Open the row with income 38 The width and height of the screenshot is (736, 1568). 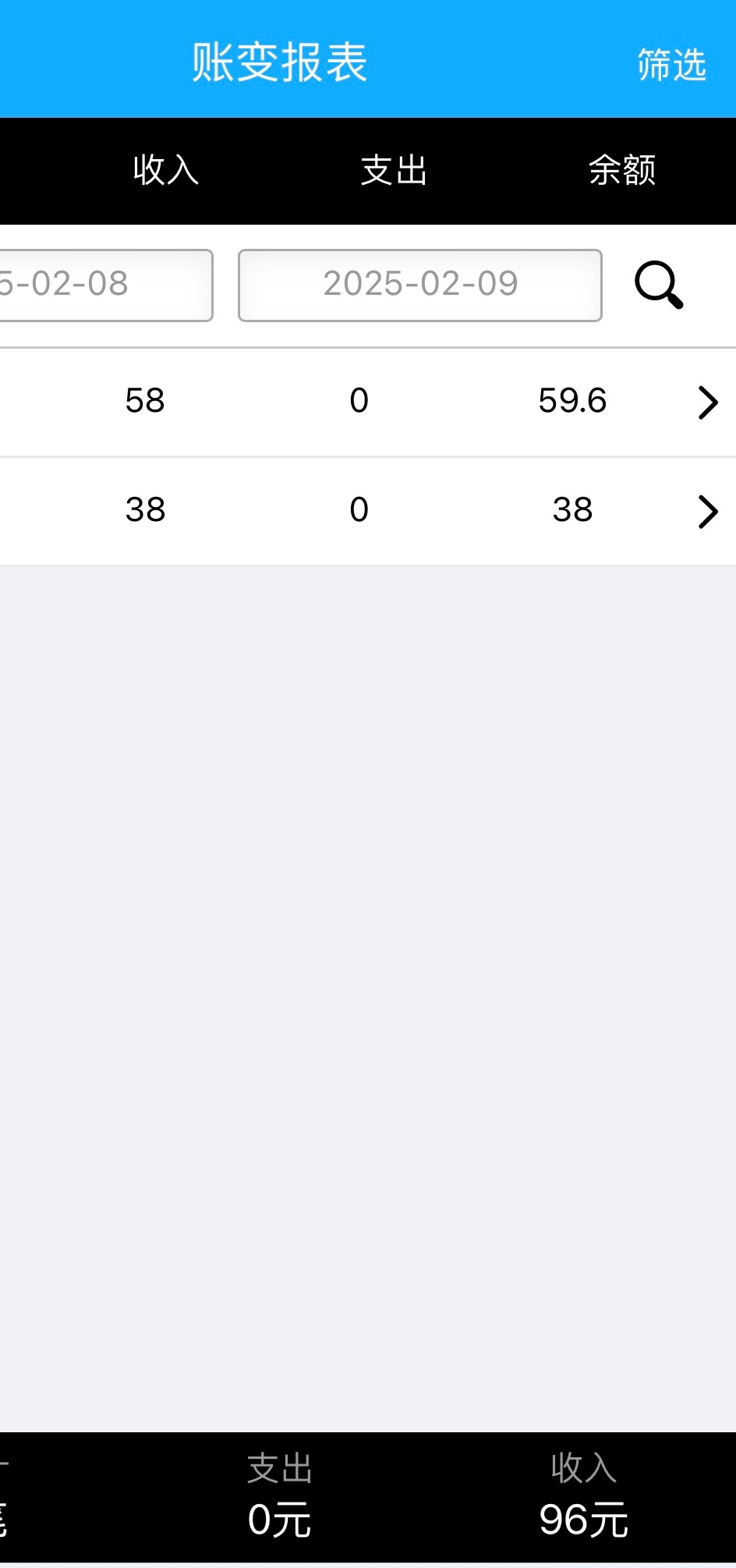coord(368,511)
